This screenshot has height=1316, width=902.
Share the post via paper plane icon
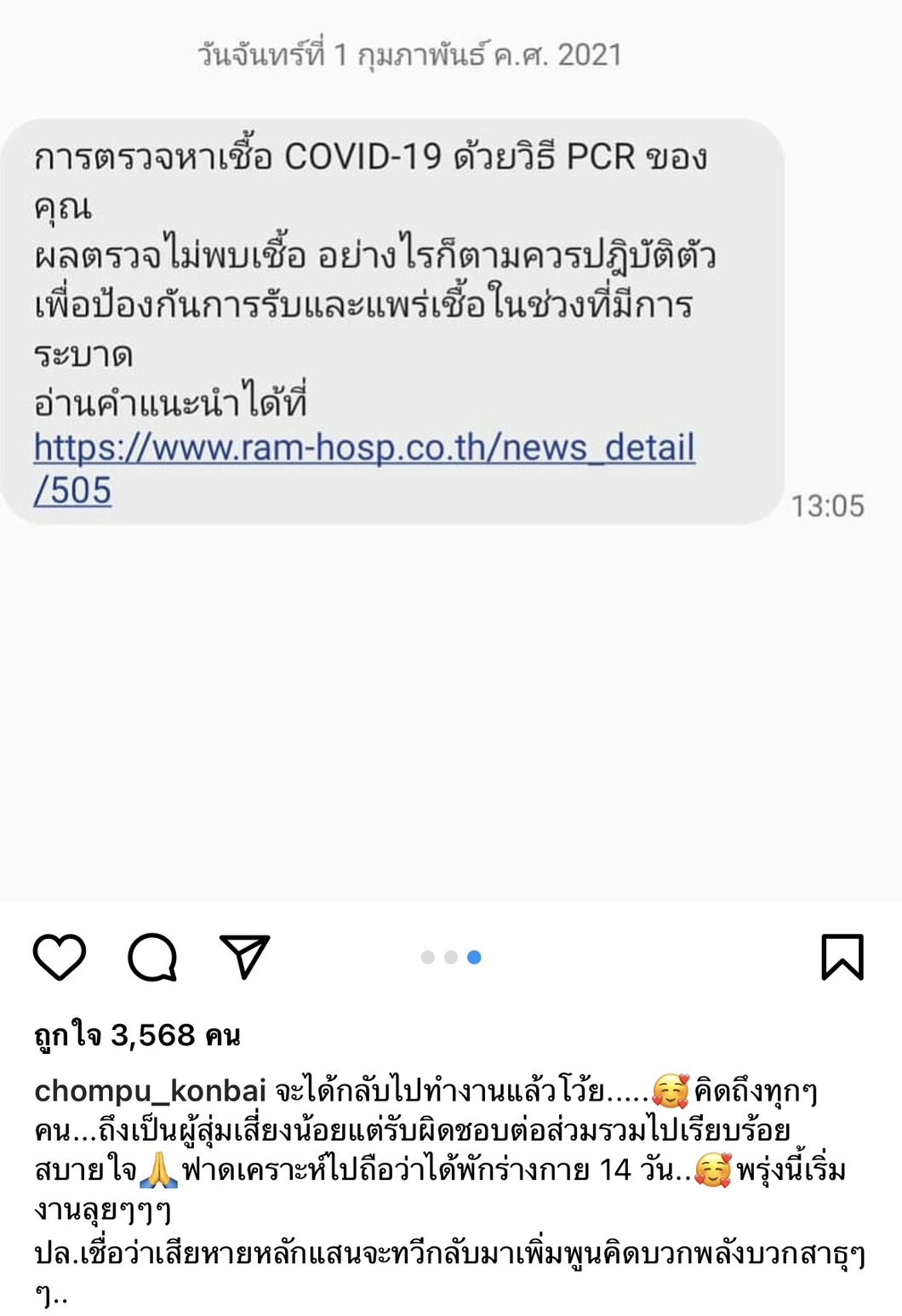click(244, 956)
